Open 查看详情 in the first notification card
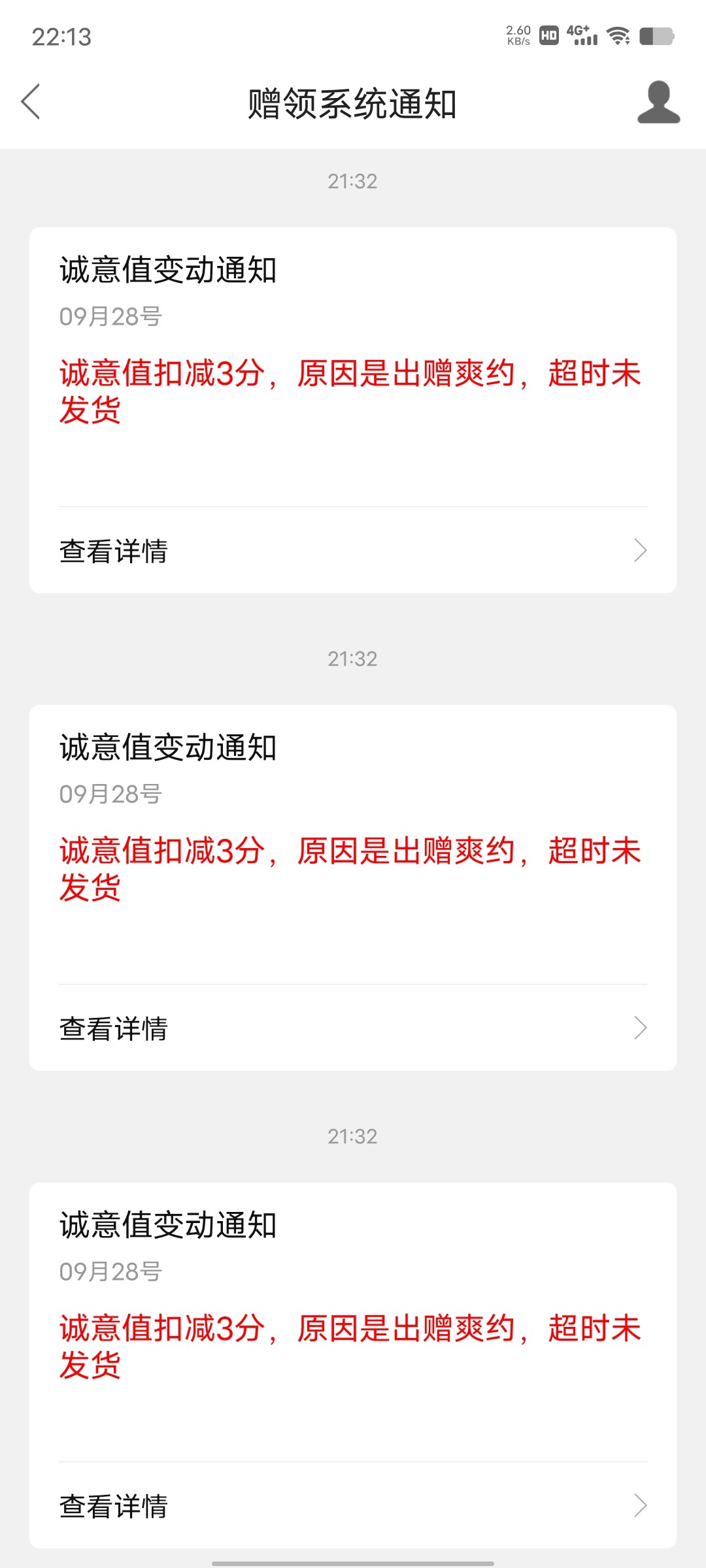Image resolution: width=706 pixels, height=1568 pixels. pyautogui.click(x=353, y=551)
